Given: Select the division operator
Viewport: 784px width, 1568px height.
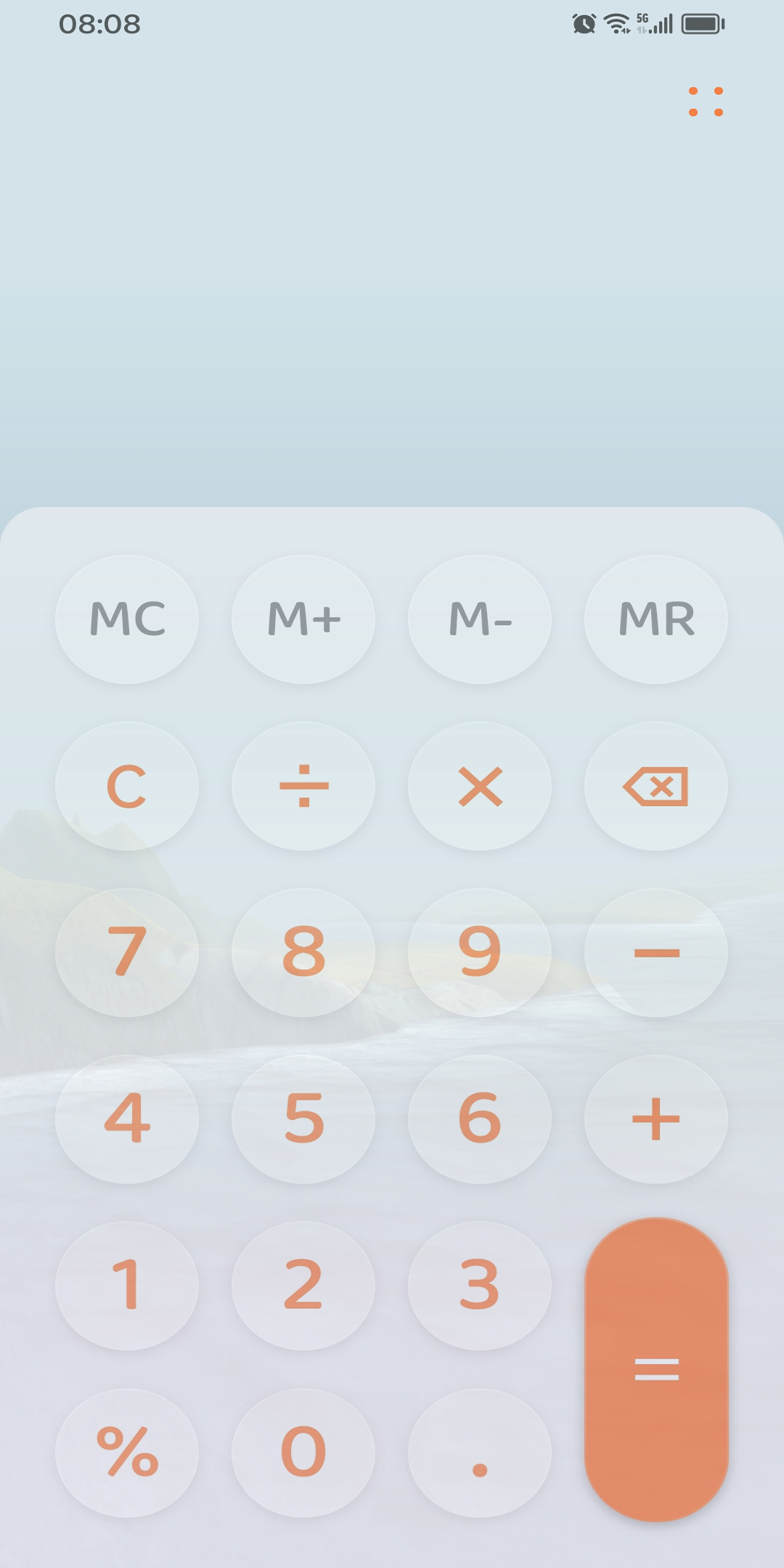Looking at the screenshot, I should (x=303, y=786).
